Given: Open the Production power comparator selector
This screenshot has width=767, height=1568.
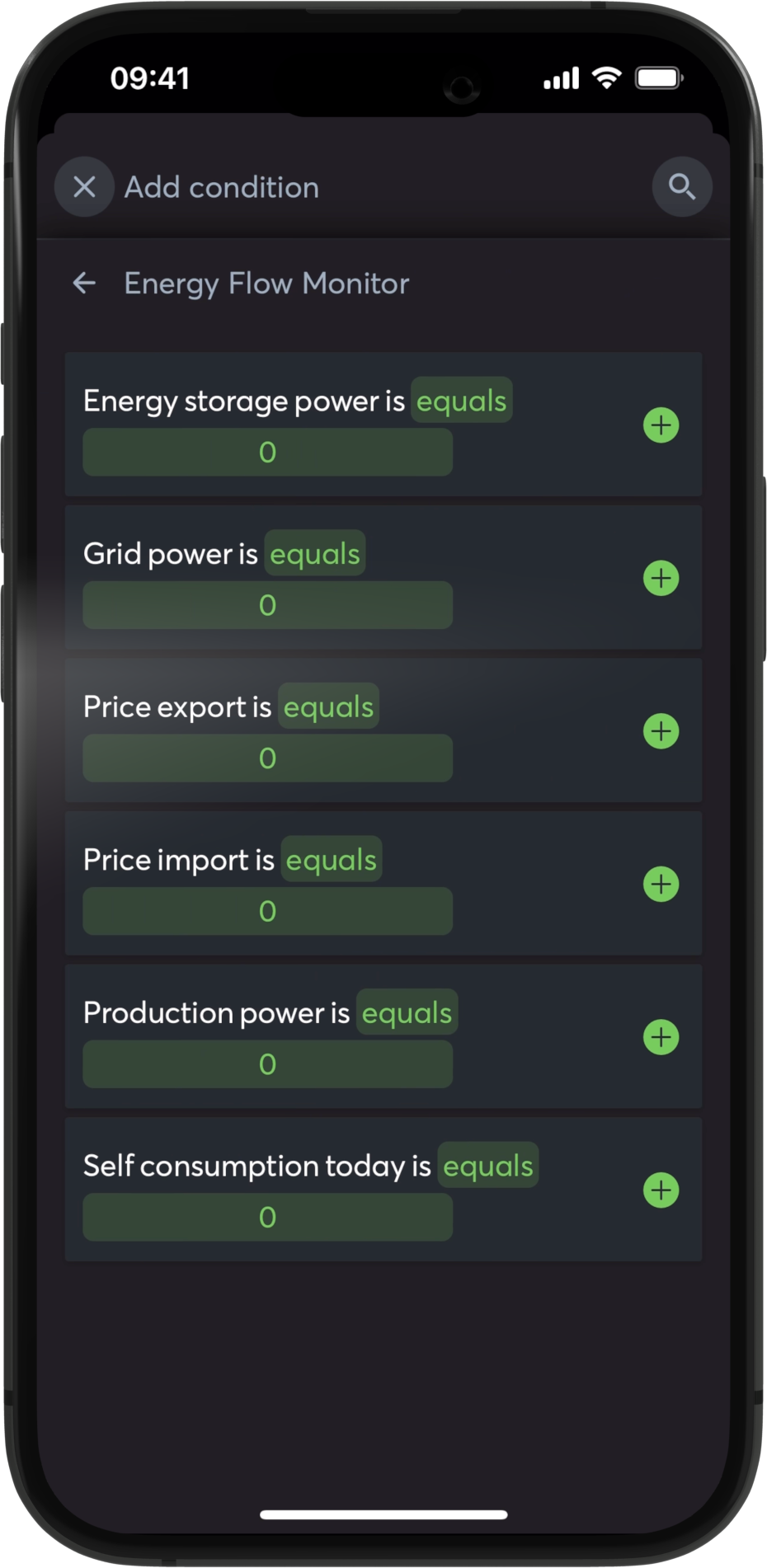Looking at the screenshot, I should click(x=407, y=1012).
